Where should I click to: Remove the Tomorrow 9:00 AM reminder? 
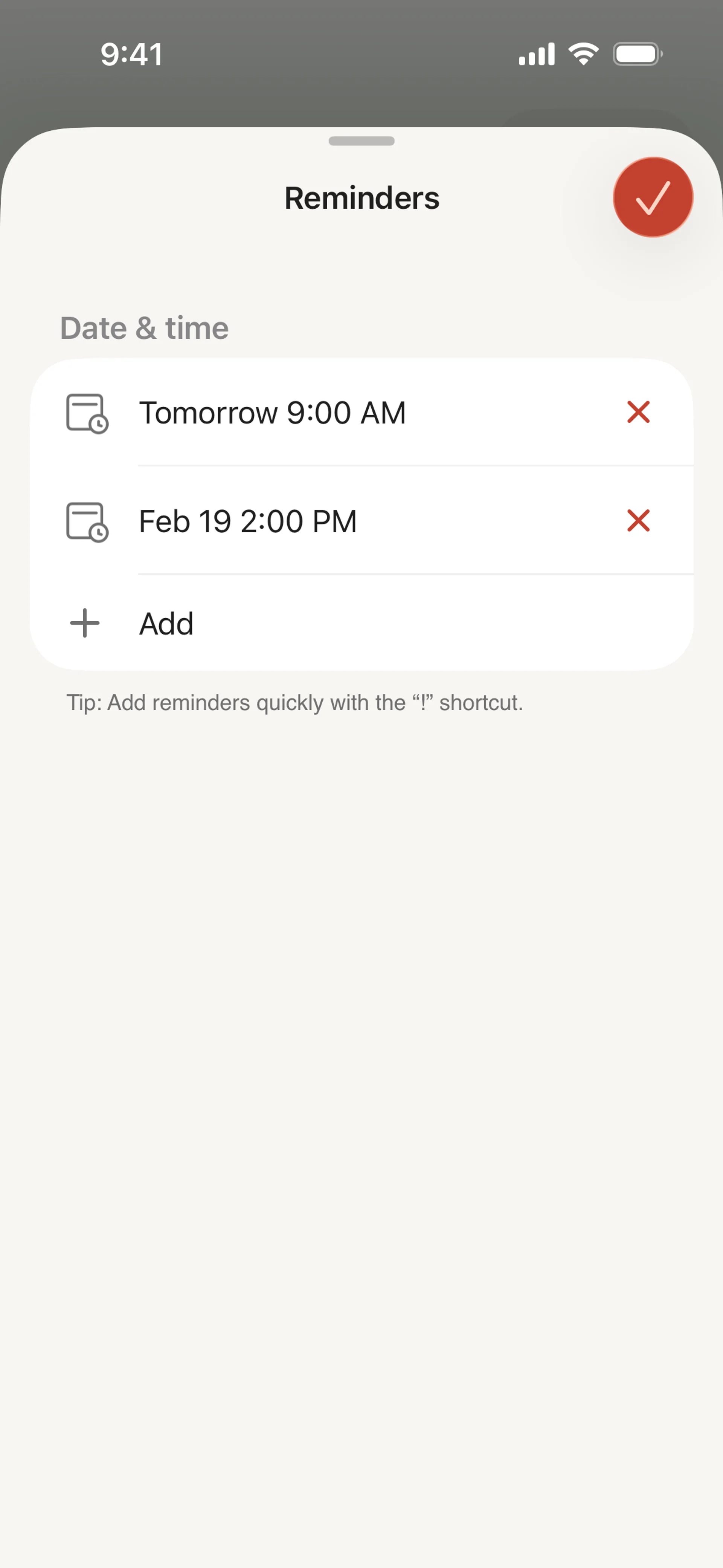pos(638,412)
